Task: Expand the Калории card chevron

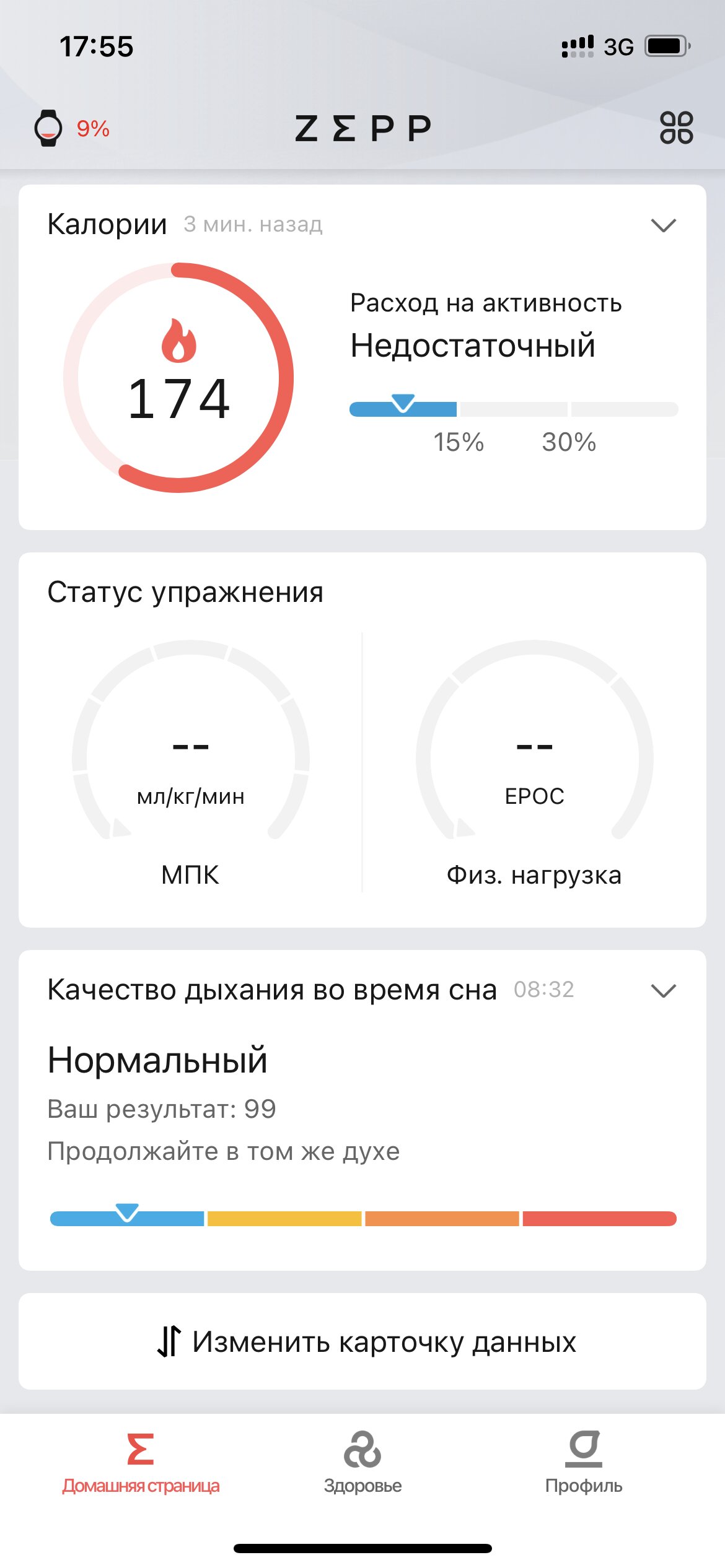Action: [x=664, y=225]
